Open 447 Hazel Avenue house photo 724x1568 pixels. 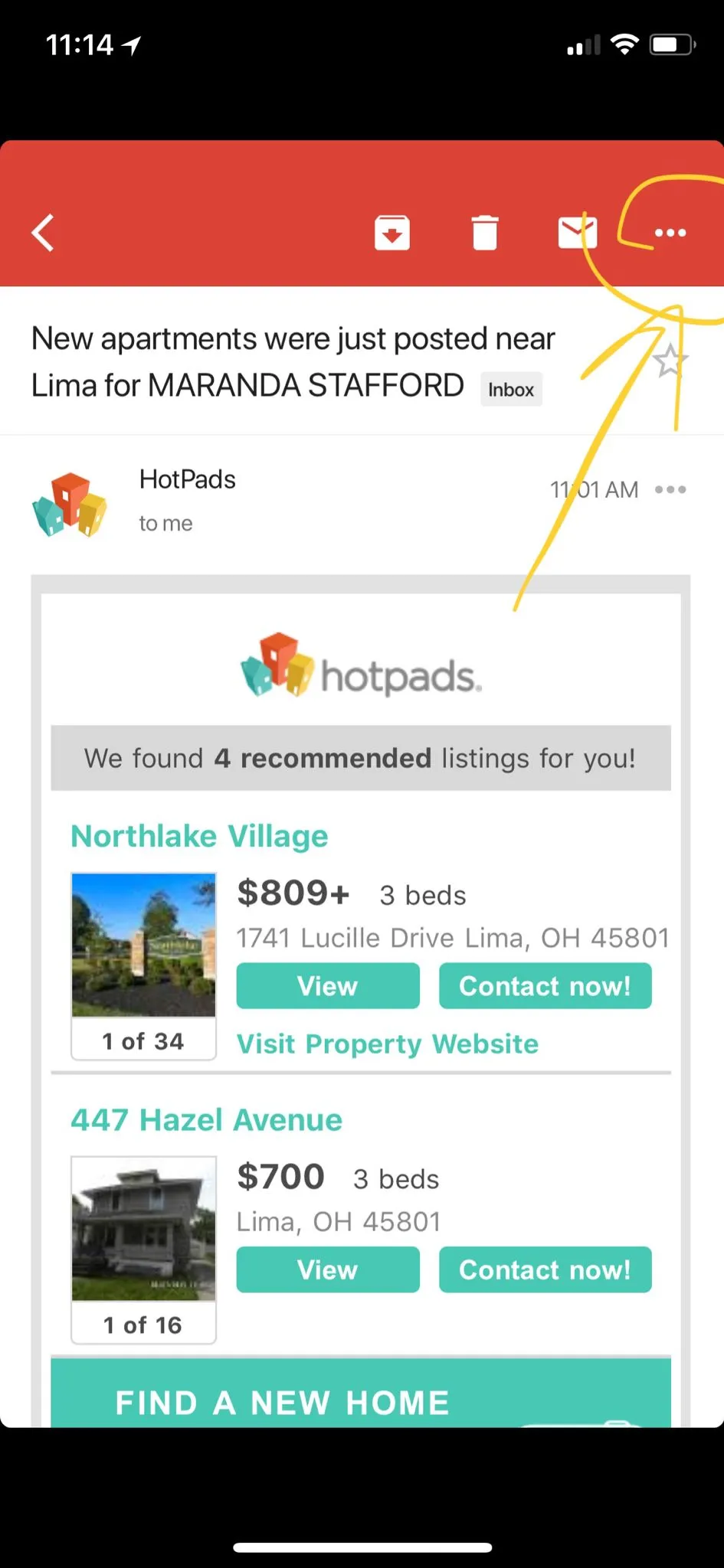[143, 1229]
